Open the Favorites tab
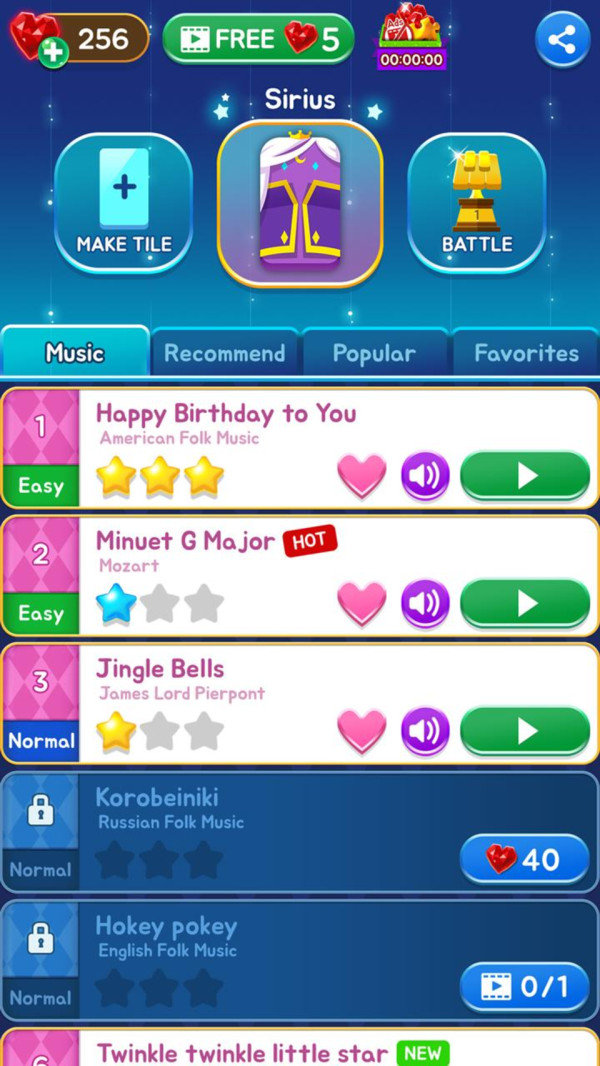This screenshot has width=600, height=1066. [x=526, y=353]
